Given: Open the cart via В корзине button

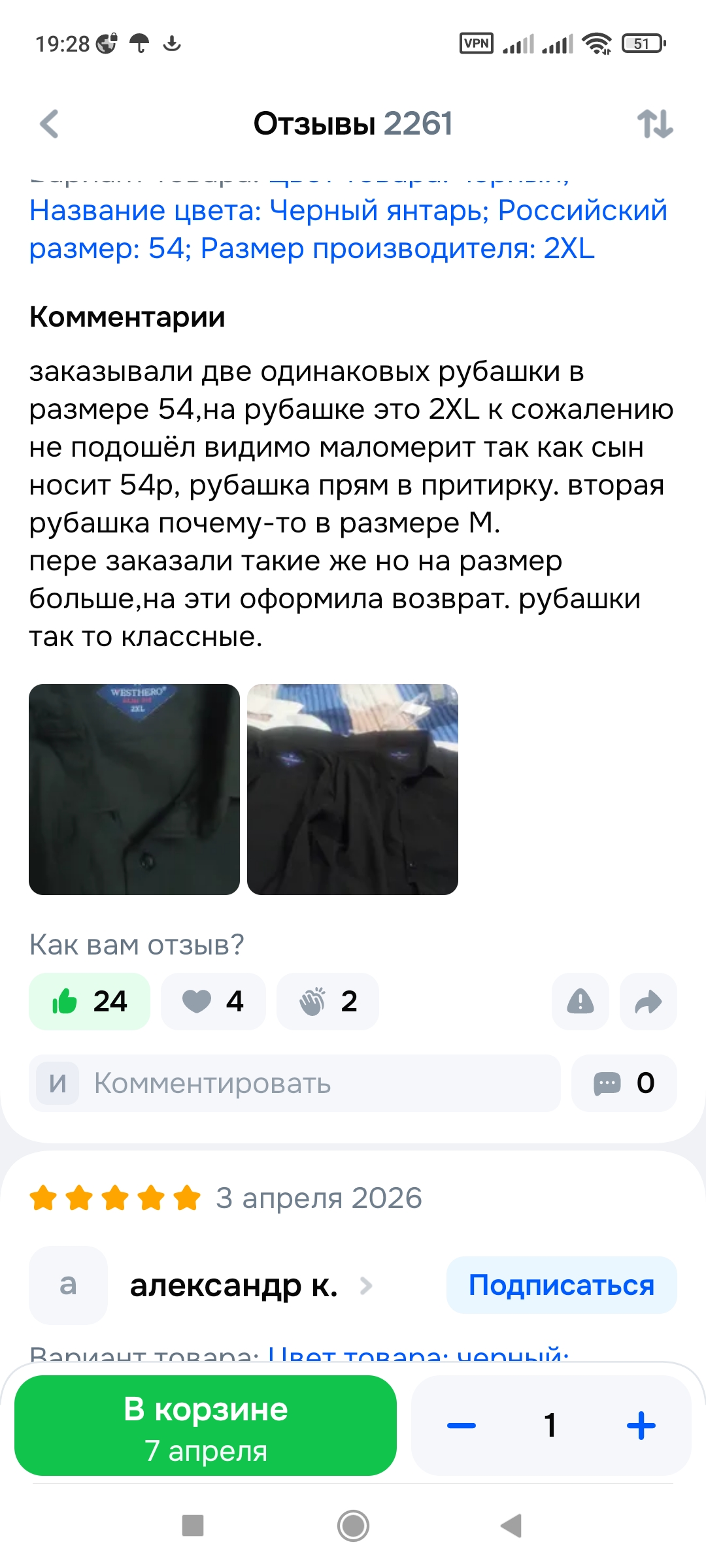Looking at the screenshot, I should (205, 1426).
